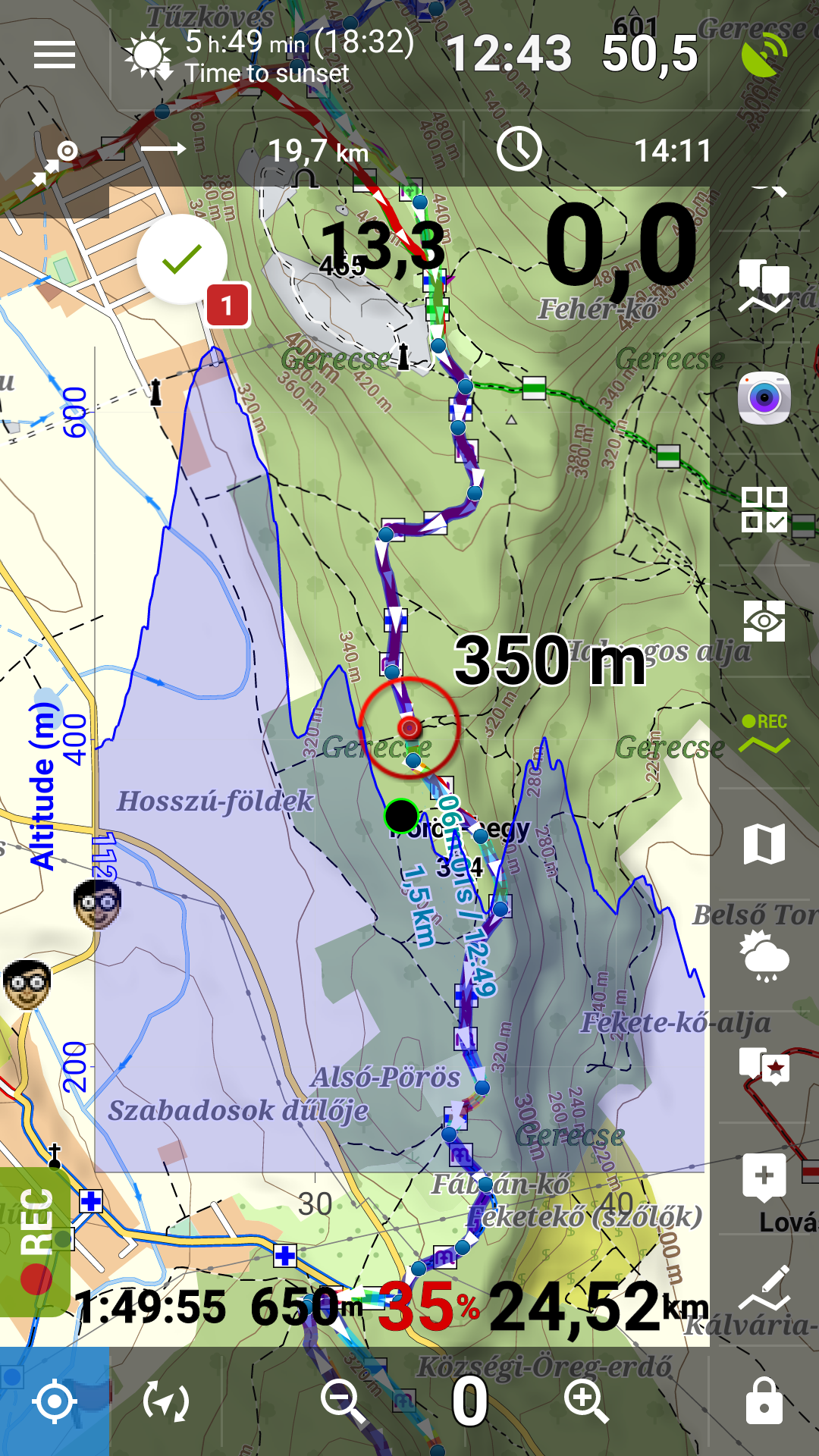Image resolution: width=819 pixels, height=1456 pixels.
Task: Toggle the map rotation mode
Action: click(166, 1401)
